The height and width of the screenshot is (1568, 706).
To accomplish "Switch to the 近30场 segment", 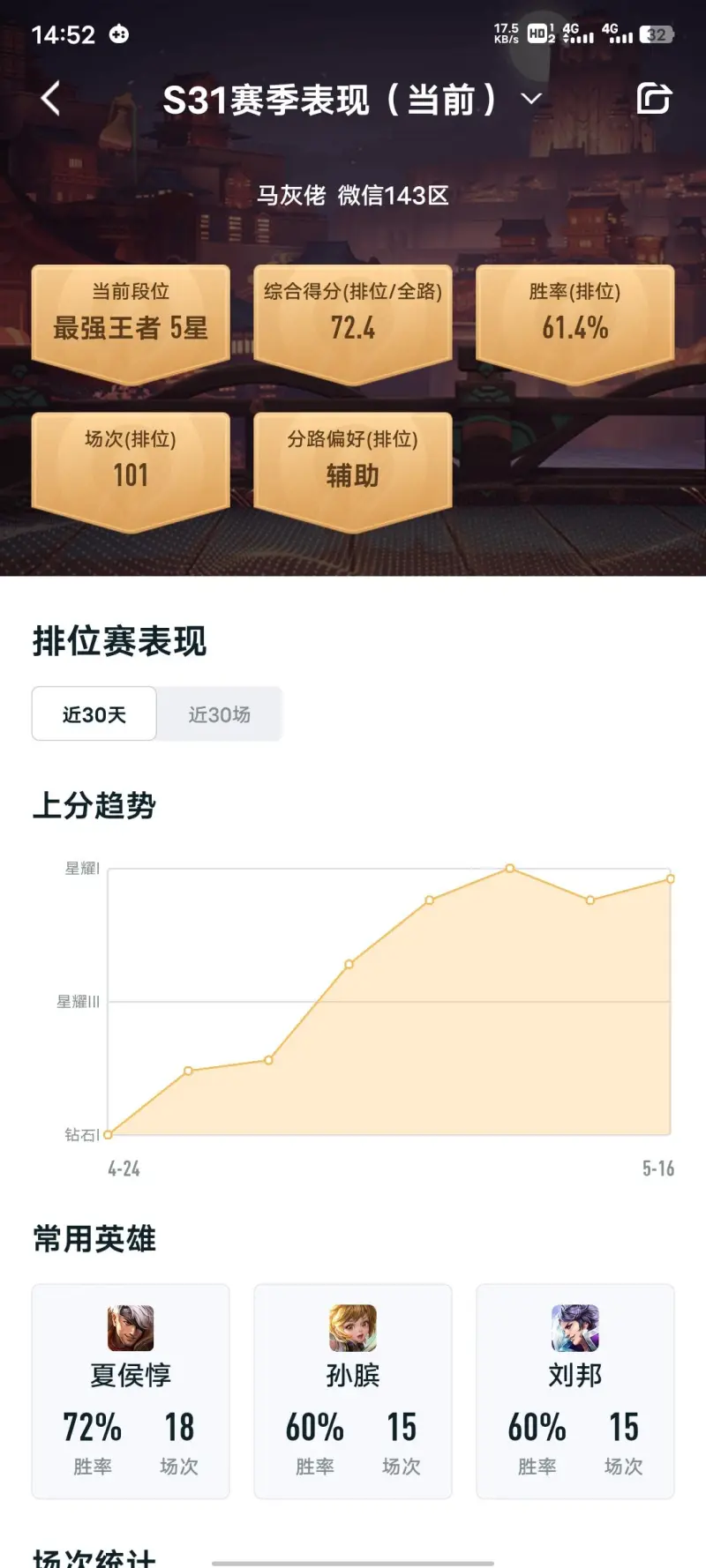I will [220, 714].
